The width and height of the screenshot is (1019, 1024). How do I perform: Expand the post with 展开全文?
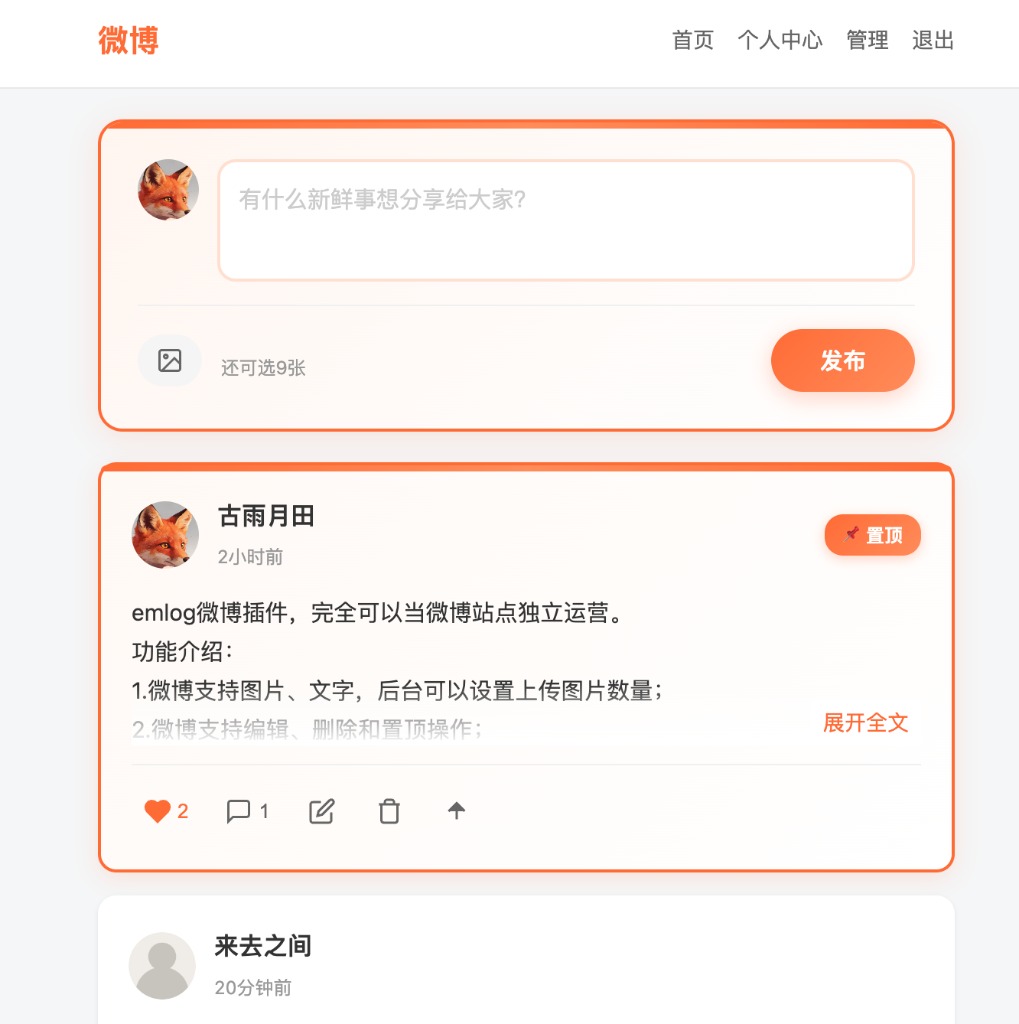tap(865, 723)
